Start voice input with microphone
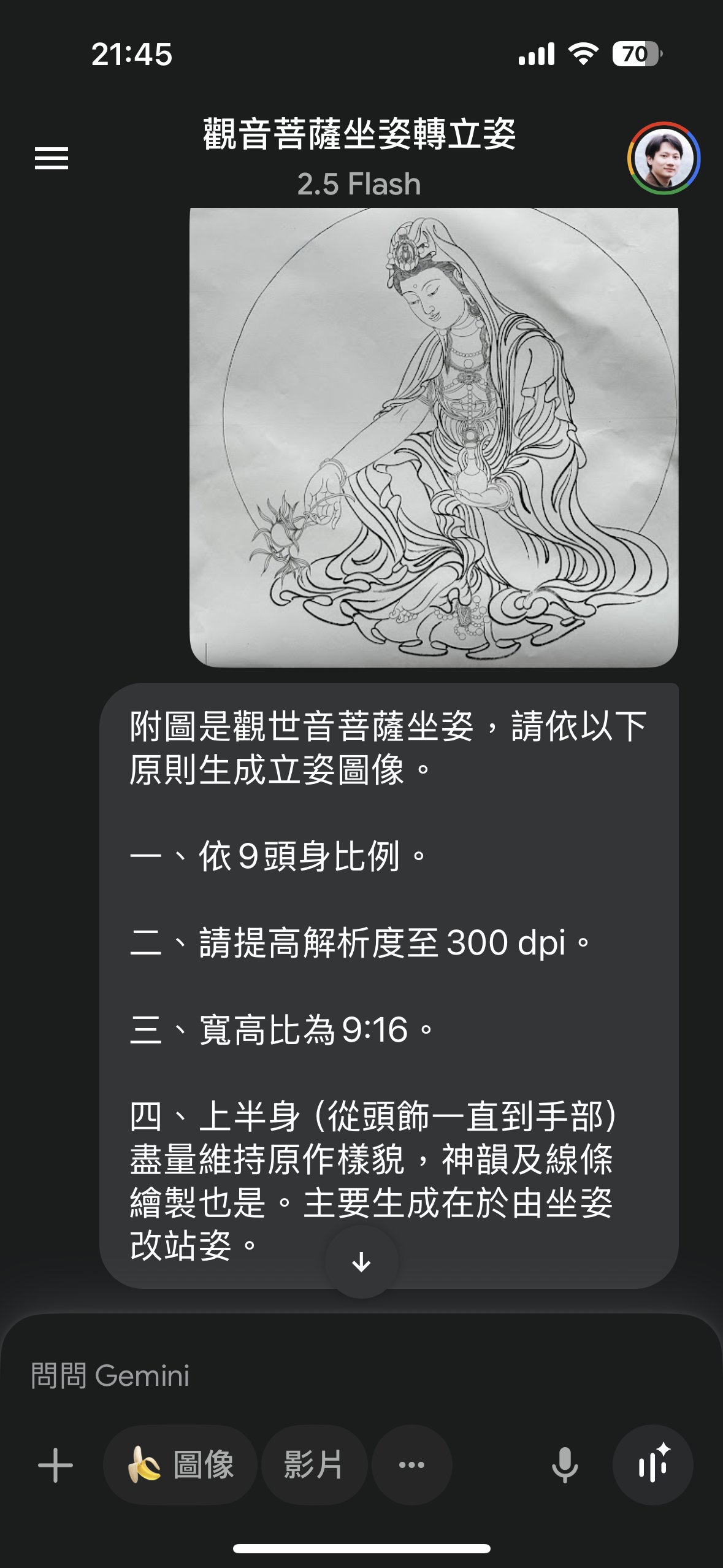Image resolution: width=723 pixels, height=1568 pixels. pyautogui.click(x=564, y=1465)
